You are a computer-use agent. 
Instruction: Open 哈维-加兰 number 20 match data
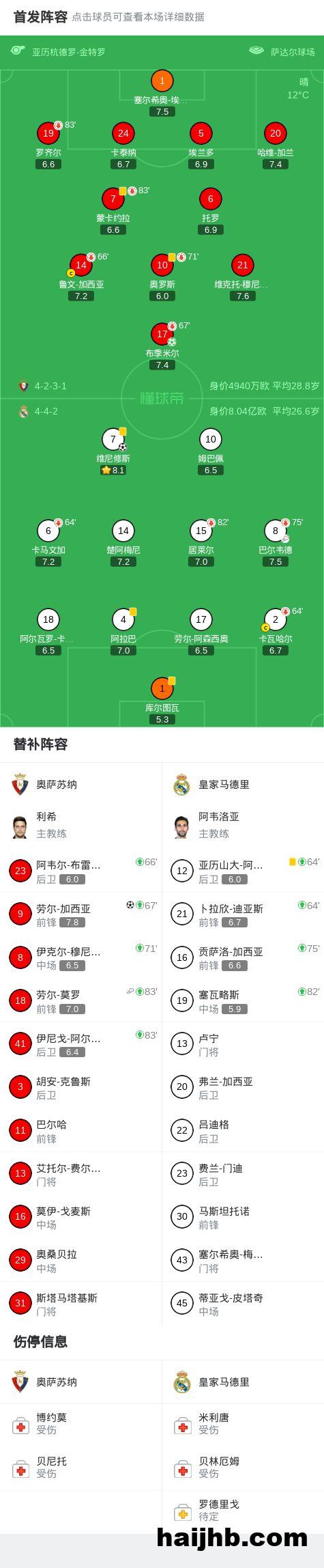276,145
